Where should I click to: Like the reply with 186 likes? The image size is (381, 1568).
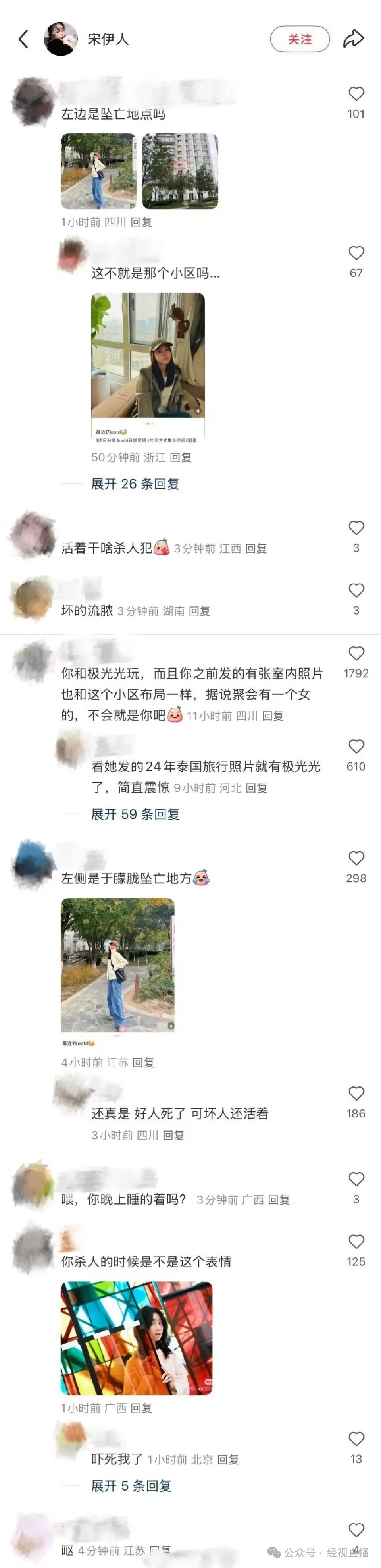coord(356,1094)
